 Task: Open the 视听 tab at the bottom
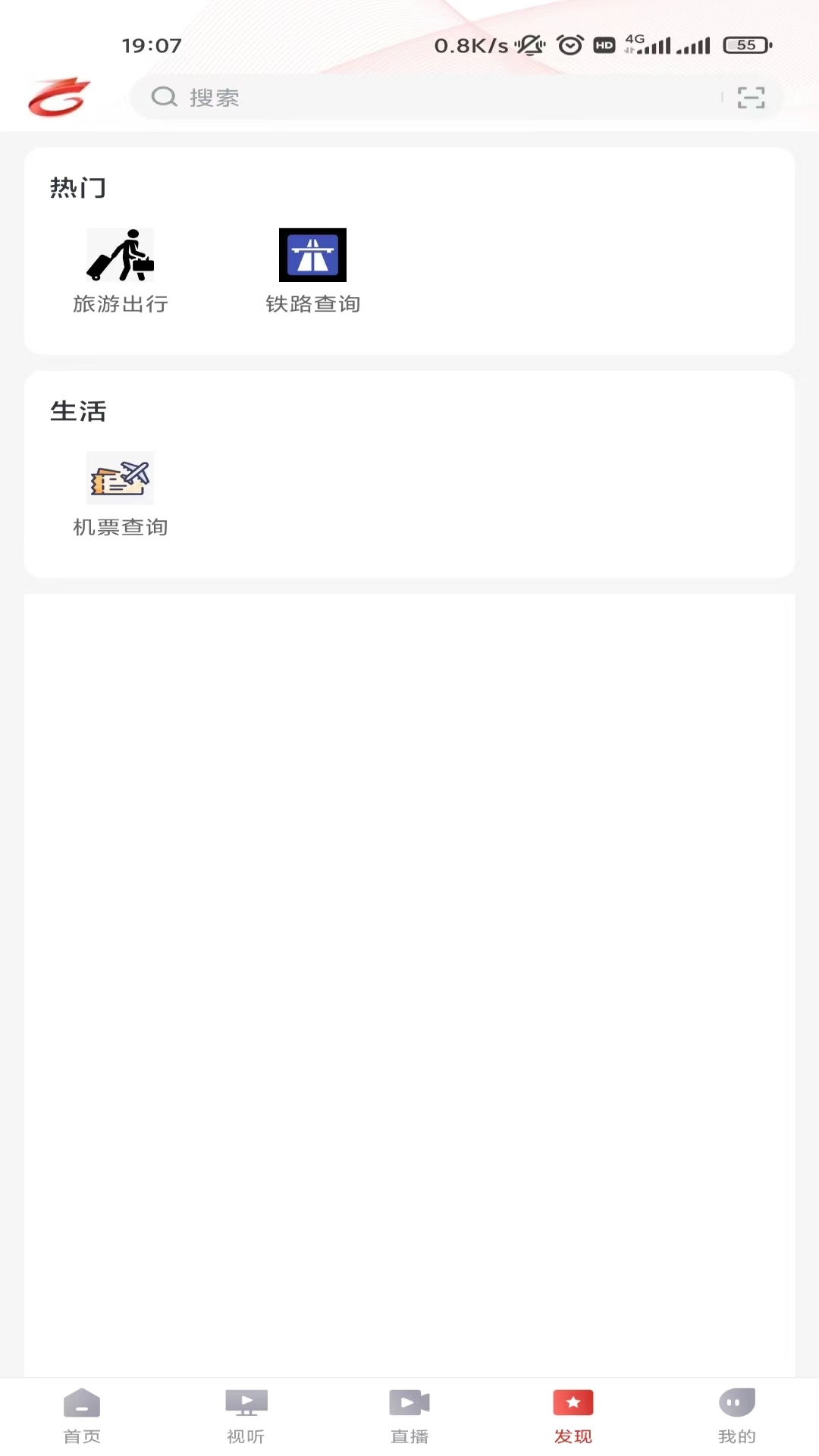(x=245, y=1414)
